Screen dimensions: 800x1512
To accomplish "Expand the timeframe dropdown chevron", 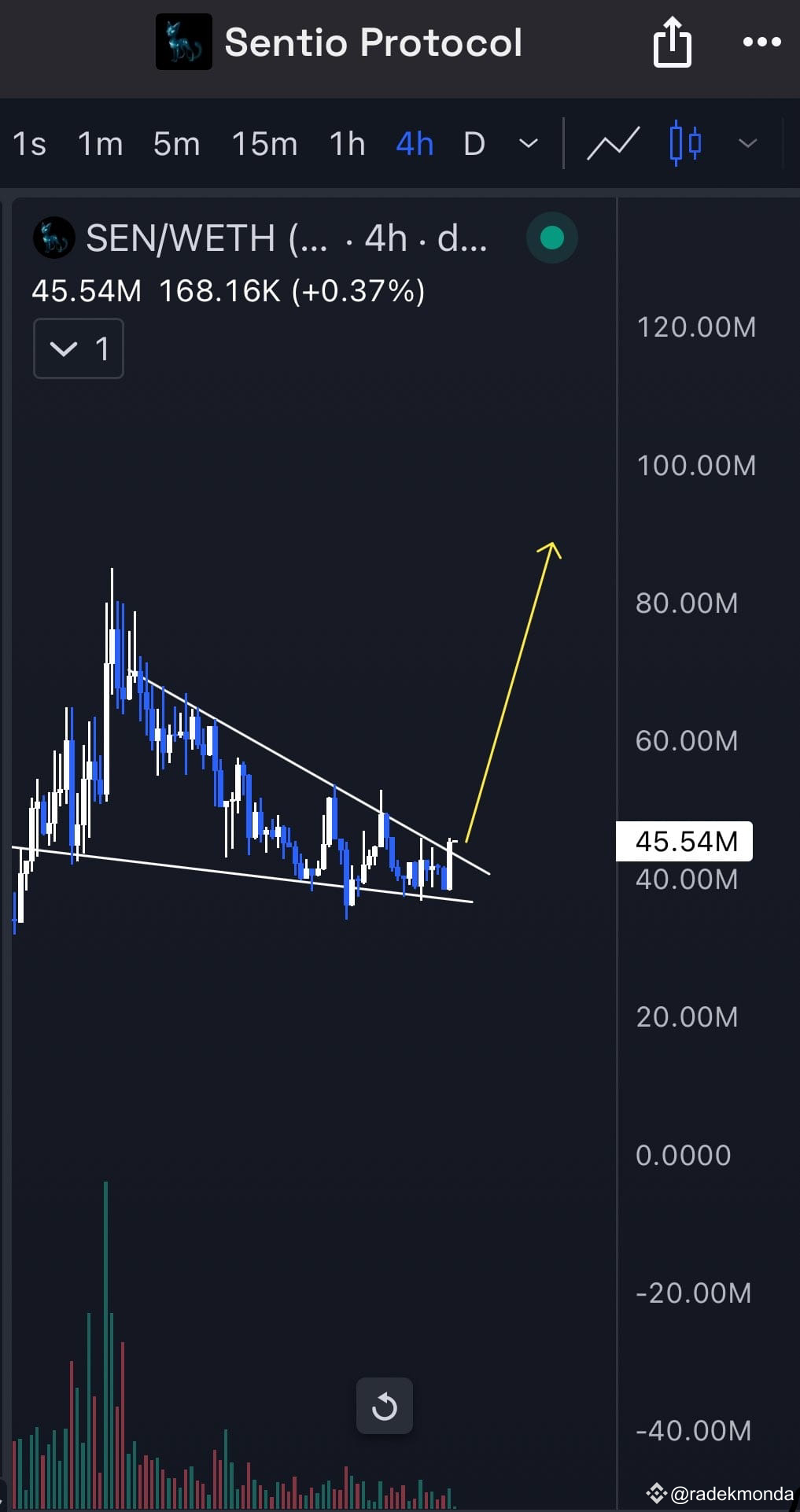I will [527, 145].
